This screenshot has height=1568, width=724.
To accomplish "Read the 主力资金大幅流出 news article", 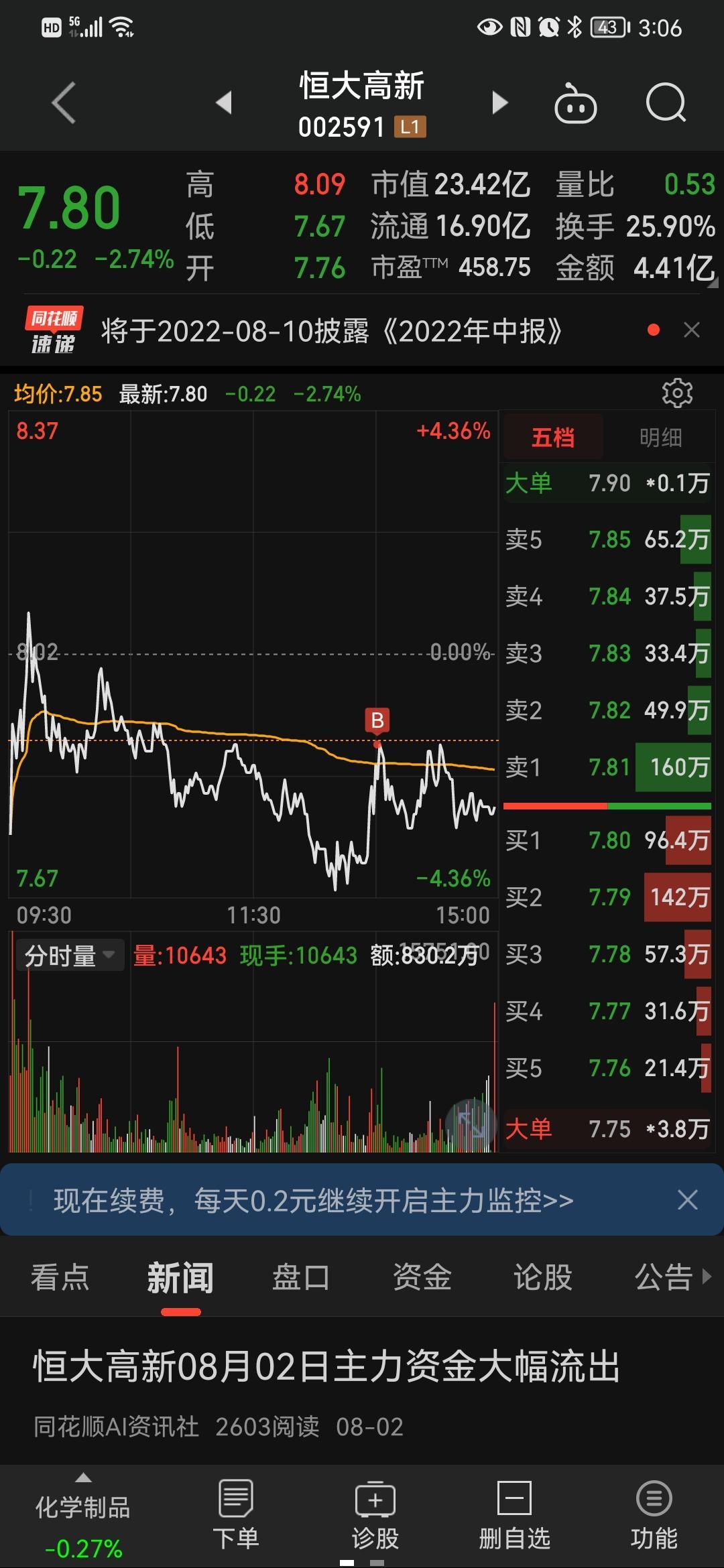I will click(x=326, y=1367).
